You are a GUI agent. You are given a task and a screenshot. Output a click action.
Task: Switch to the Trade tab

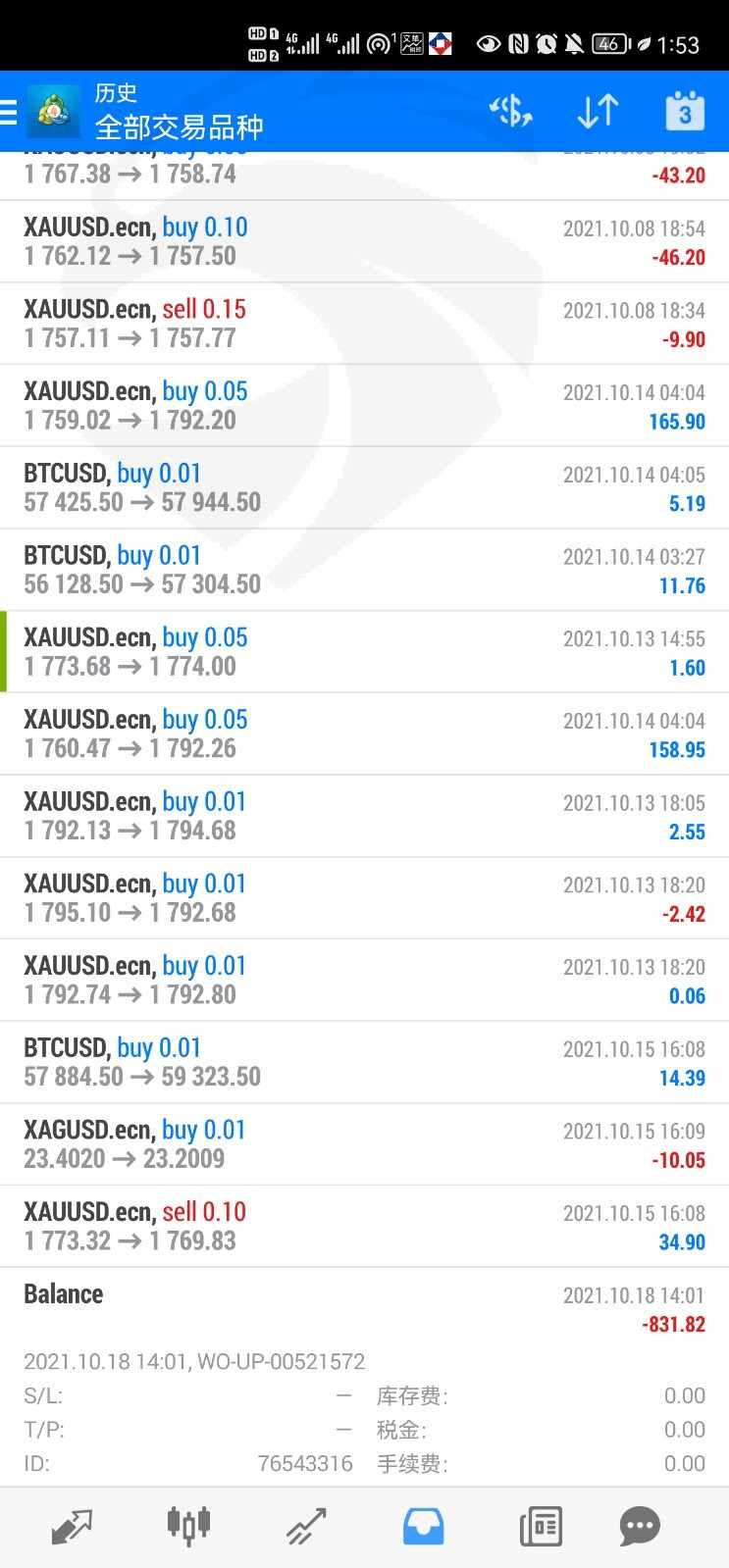click(306, 1527)
